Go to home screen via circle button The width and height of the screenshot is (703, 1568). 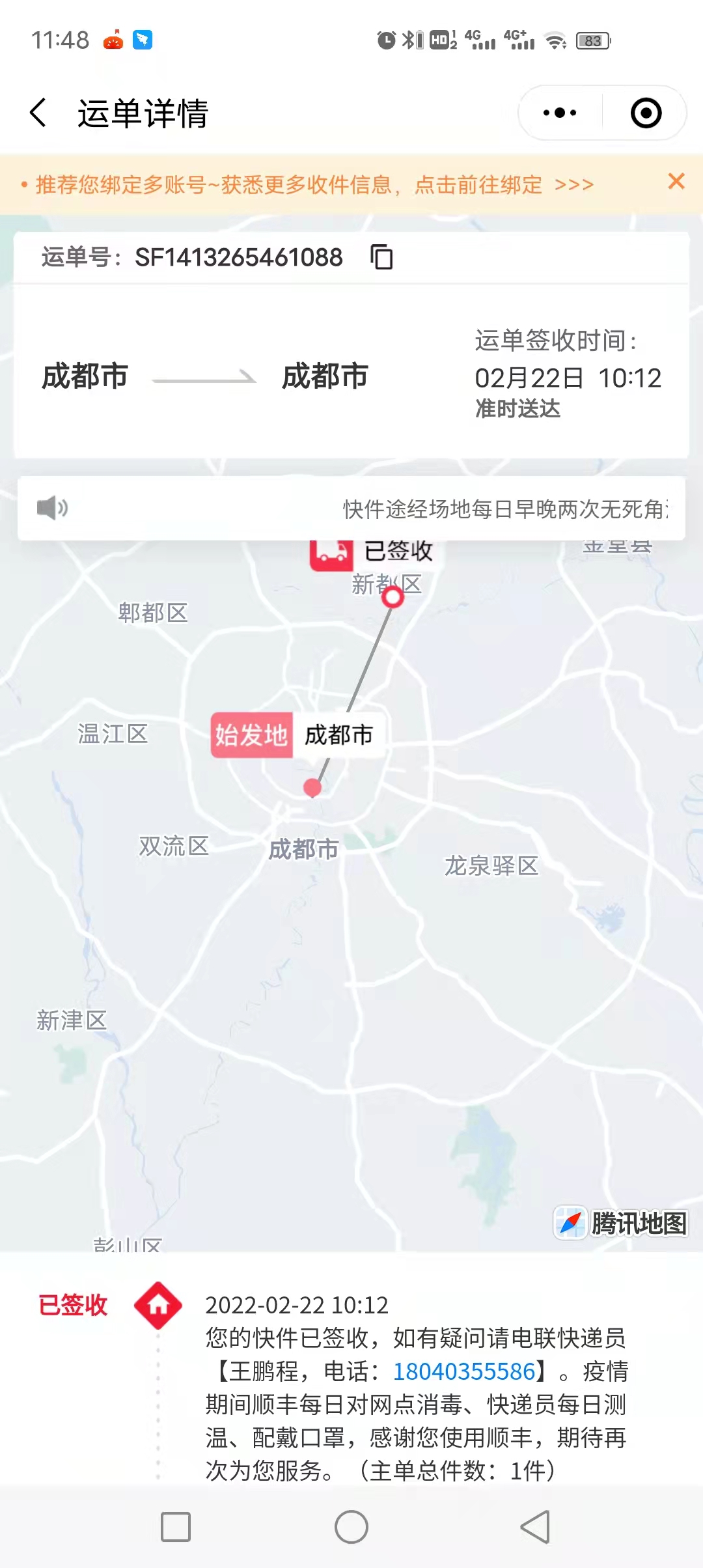[x=351, y=1527]
